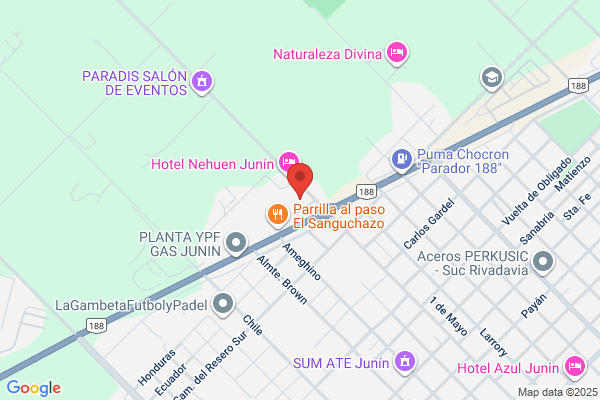The image size is (600, 400).
Task: Select LaGambetaFutbolyPadel place pin
Action: coord(223,304)
